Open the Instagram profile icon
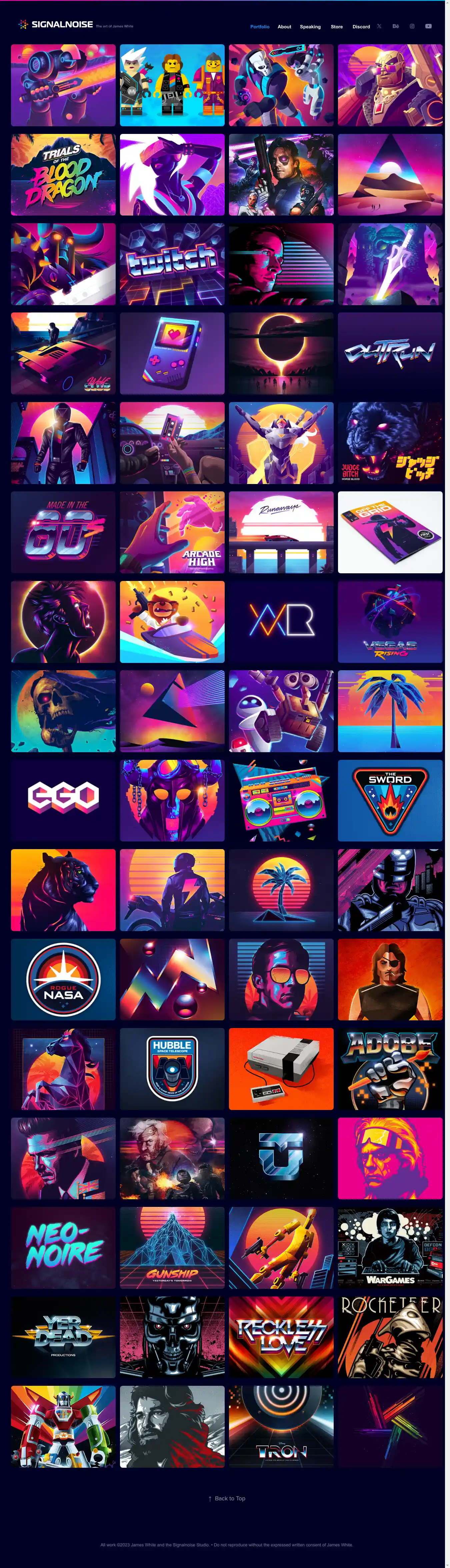450x1568 pixels. click(x=412, y=26)
